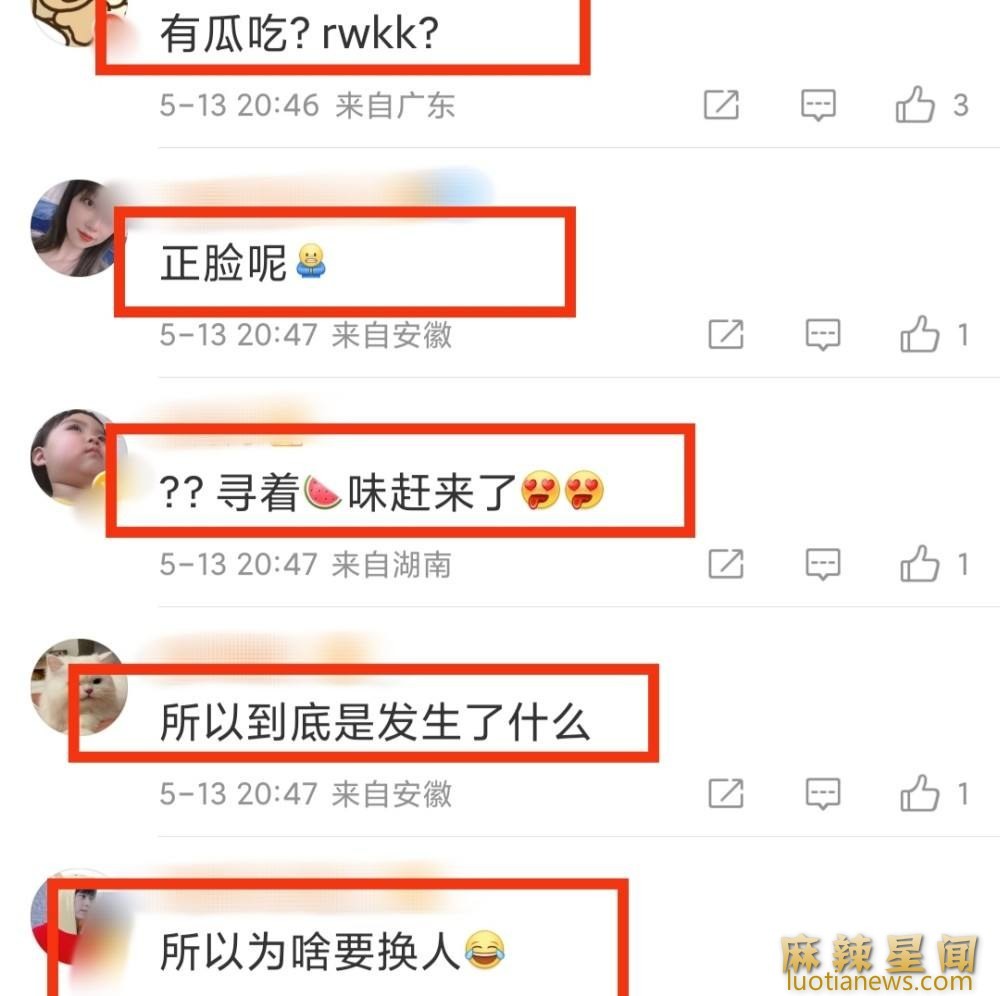Reply to the comment 寻着味赶来了
The image size is (1000, 996).
click(823, 565)
